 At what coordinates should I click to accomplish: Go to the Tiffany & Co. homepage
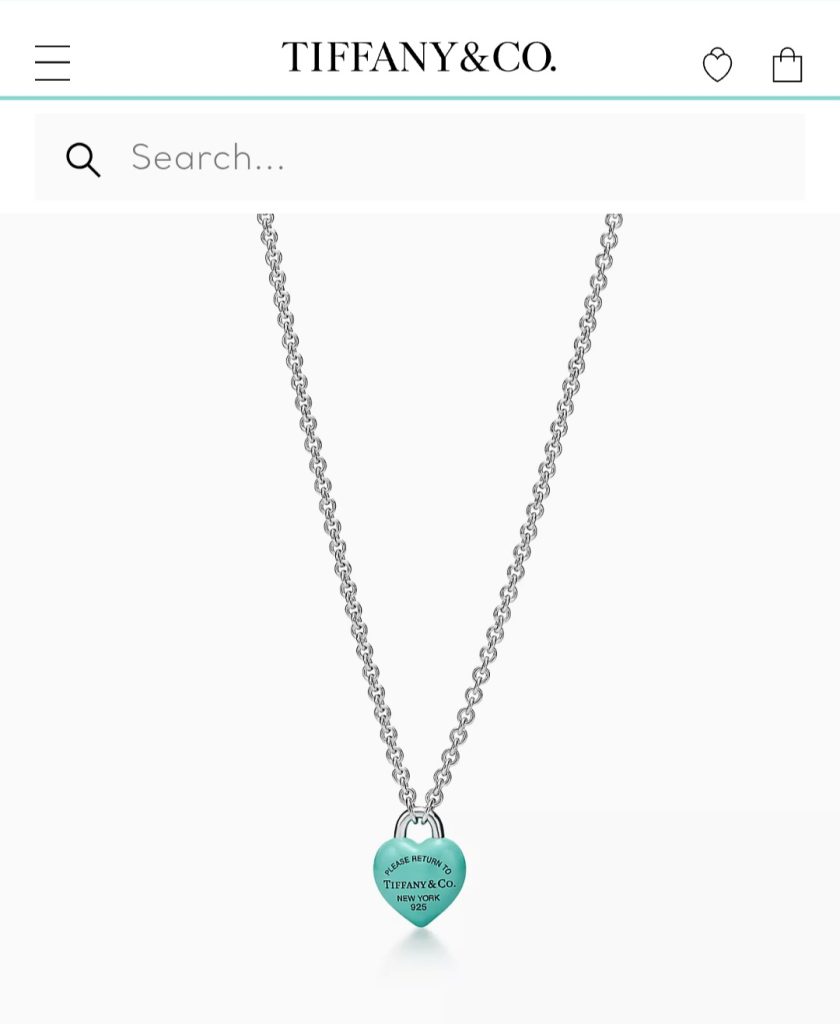coord(418,57)
